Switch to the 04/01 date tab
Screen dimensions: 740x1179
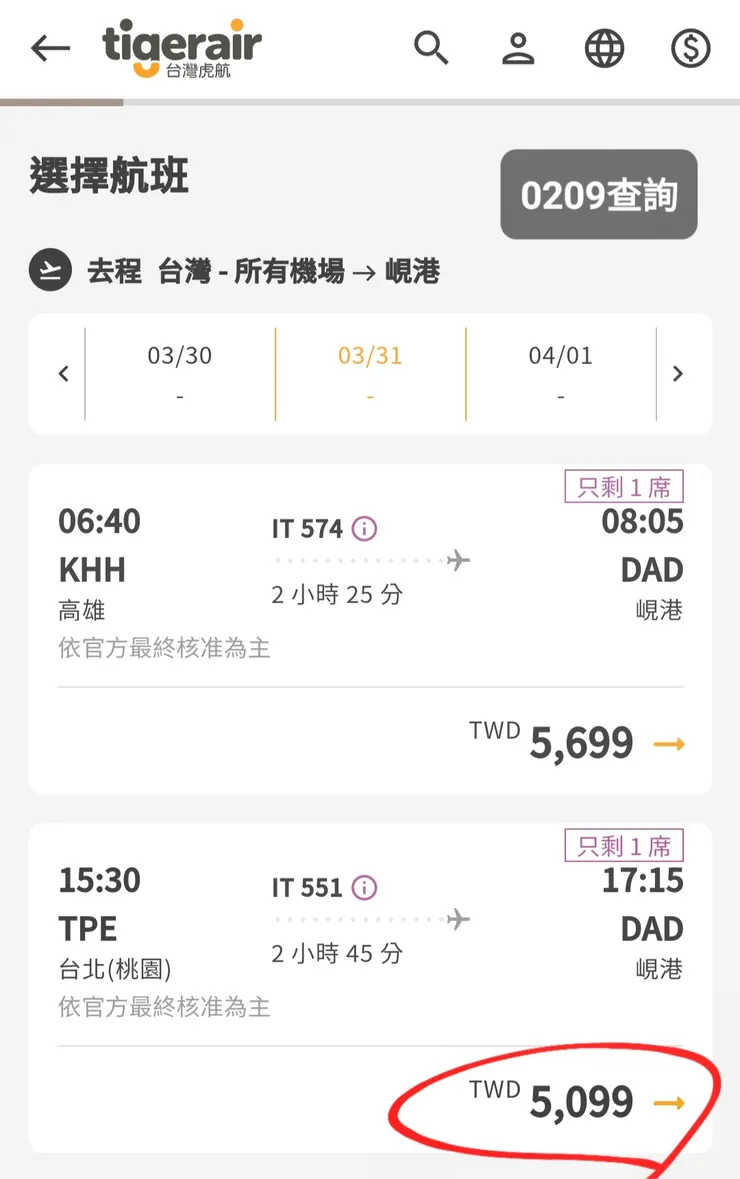click(560, 373)
